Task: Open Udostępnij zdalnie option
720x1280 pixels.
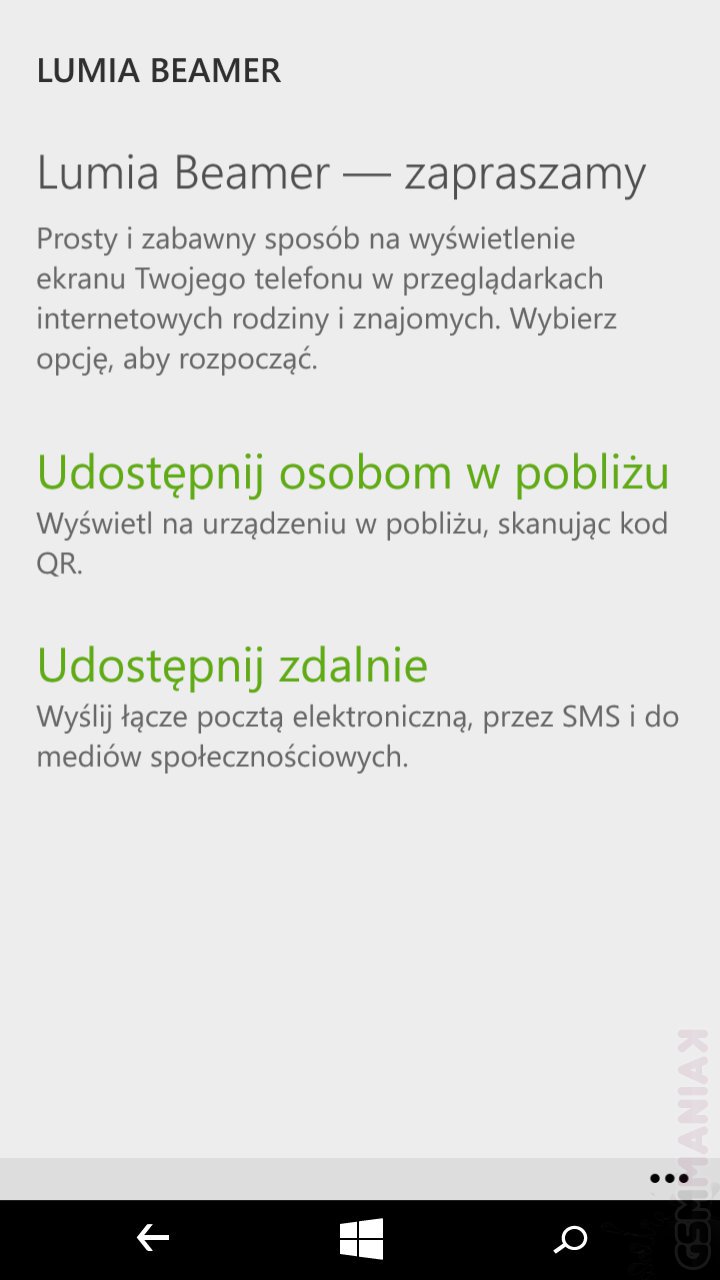Action: [x=232, y=665]
